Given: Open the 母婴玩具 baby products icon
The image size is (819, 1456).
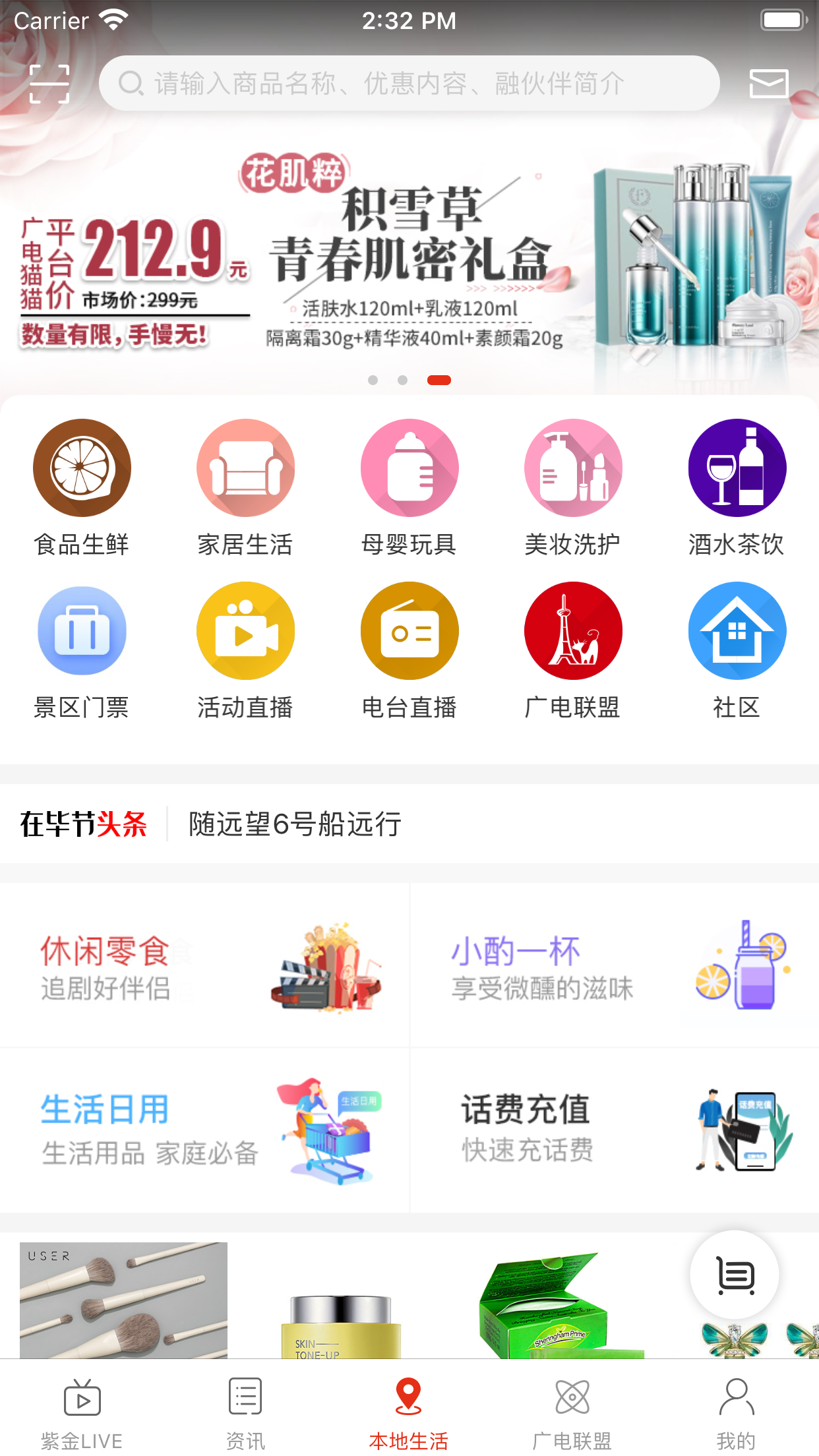Looking at the screenshot, I should pyautogui.click(x=409, y=467).
